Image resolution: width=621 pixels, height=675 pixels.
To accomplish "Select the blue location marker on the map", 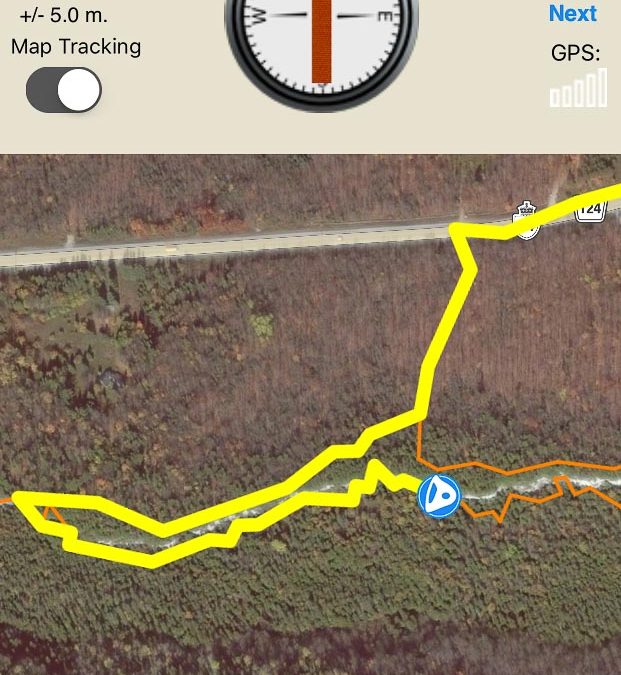I will tap(438, 496).
